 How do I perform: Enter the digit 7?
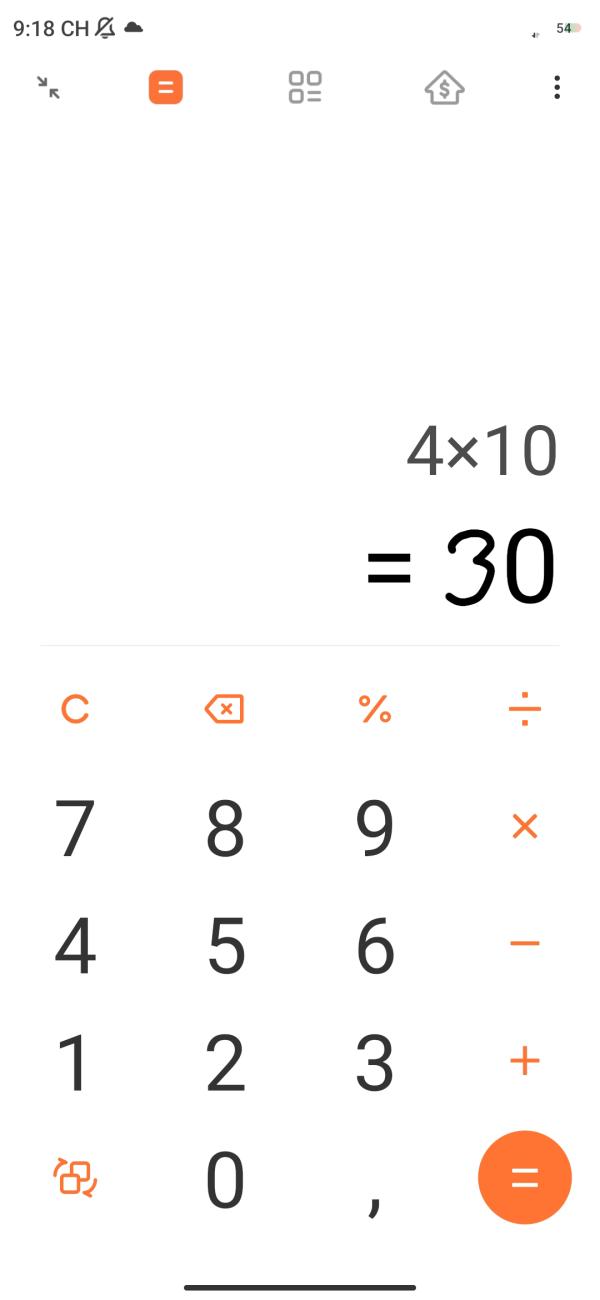(75, 828)
